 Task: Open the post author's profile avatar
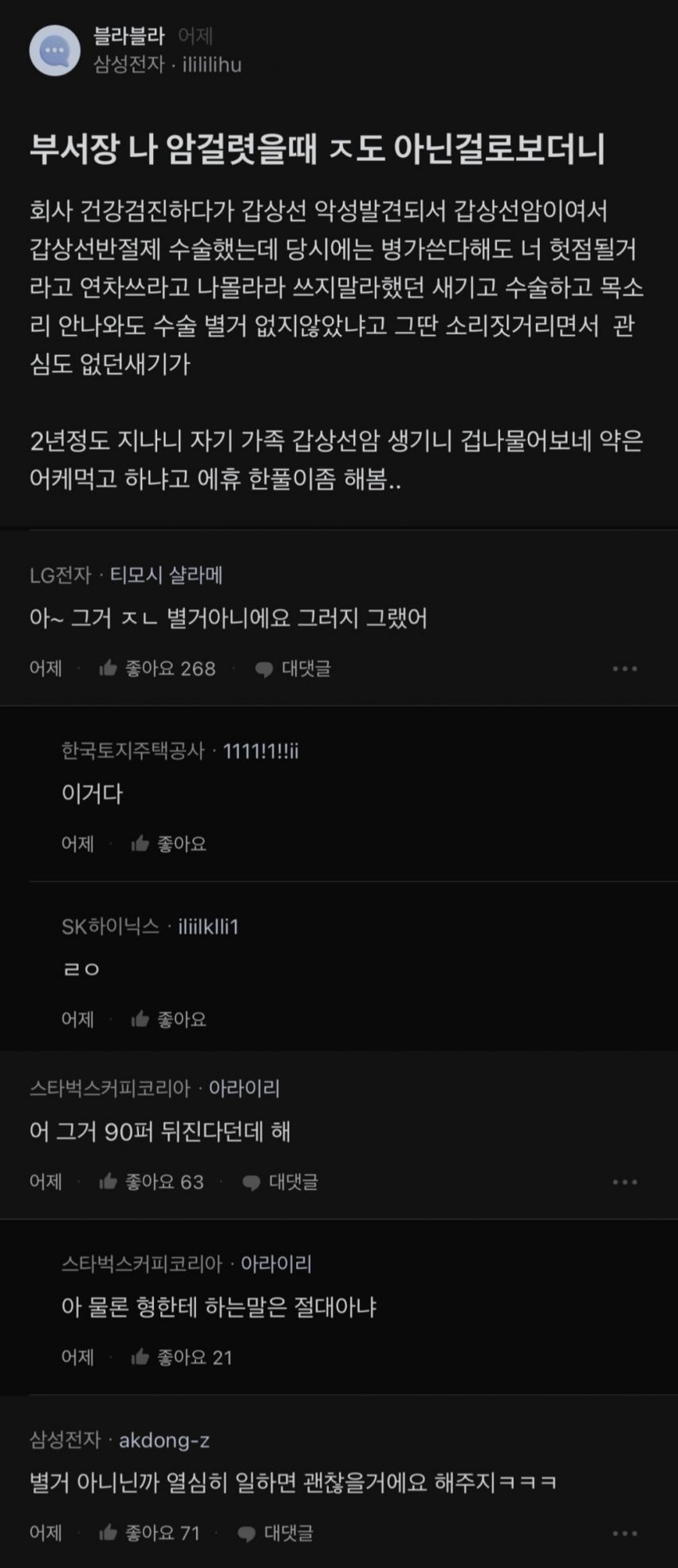[55, 50]
